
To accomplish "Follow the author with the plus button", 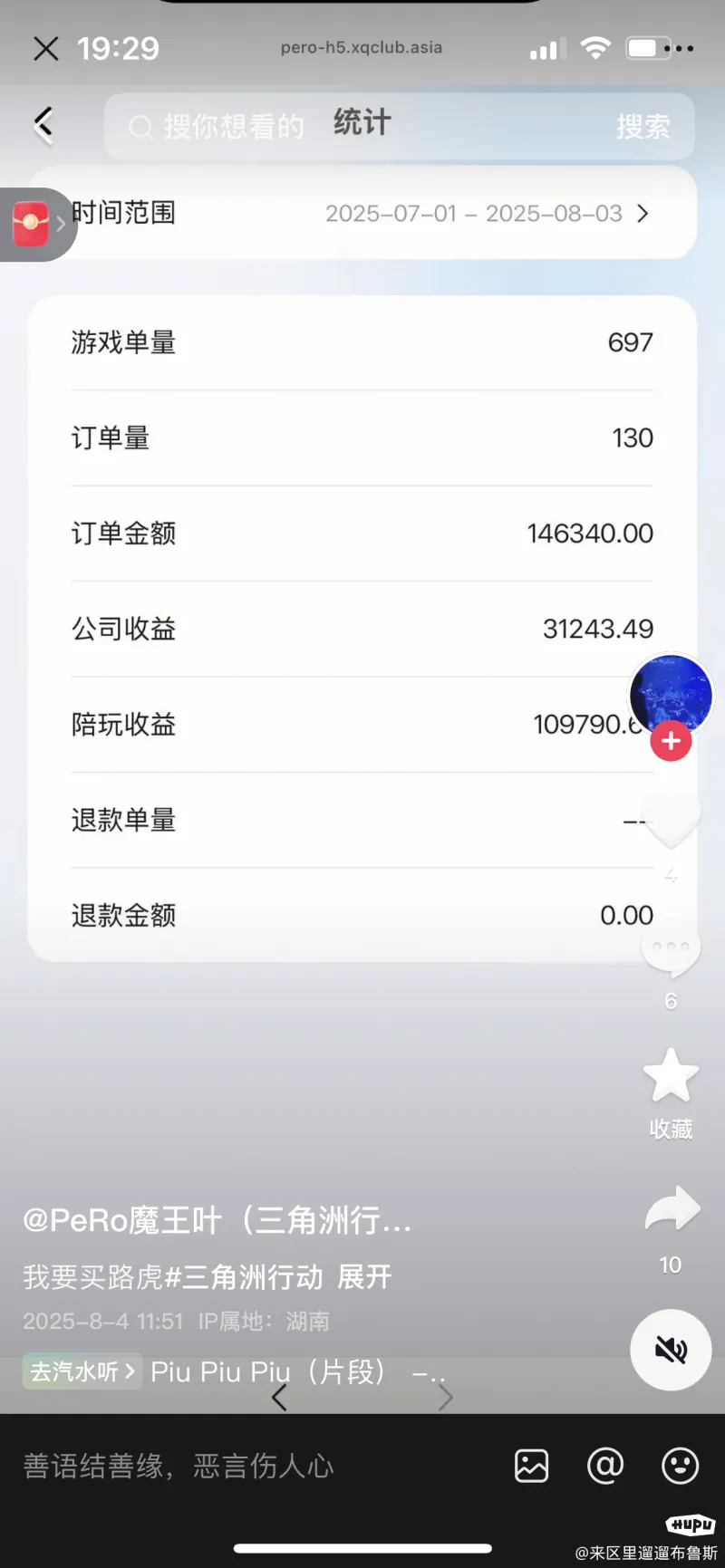I will coord(671,741).
